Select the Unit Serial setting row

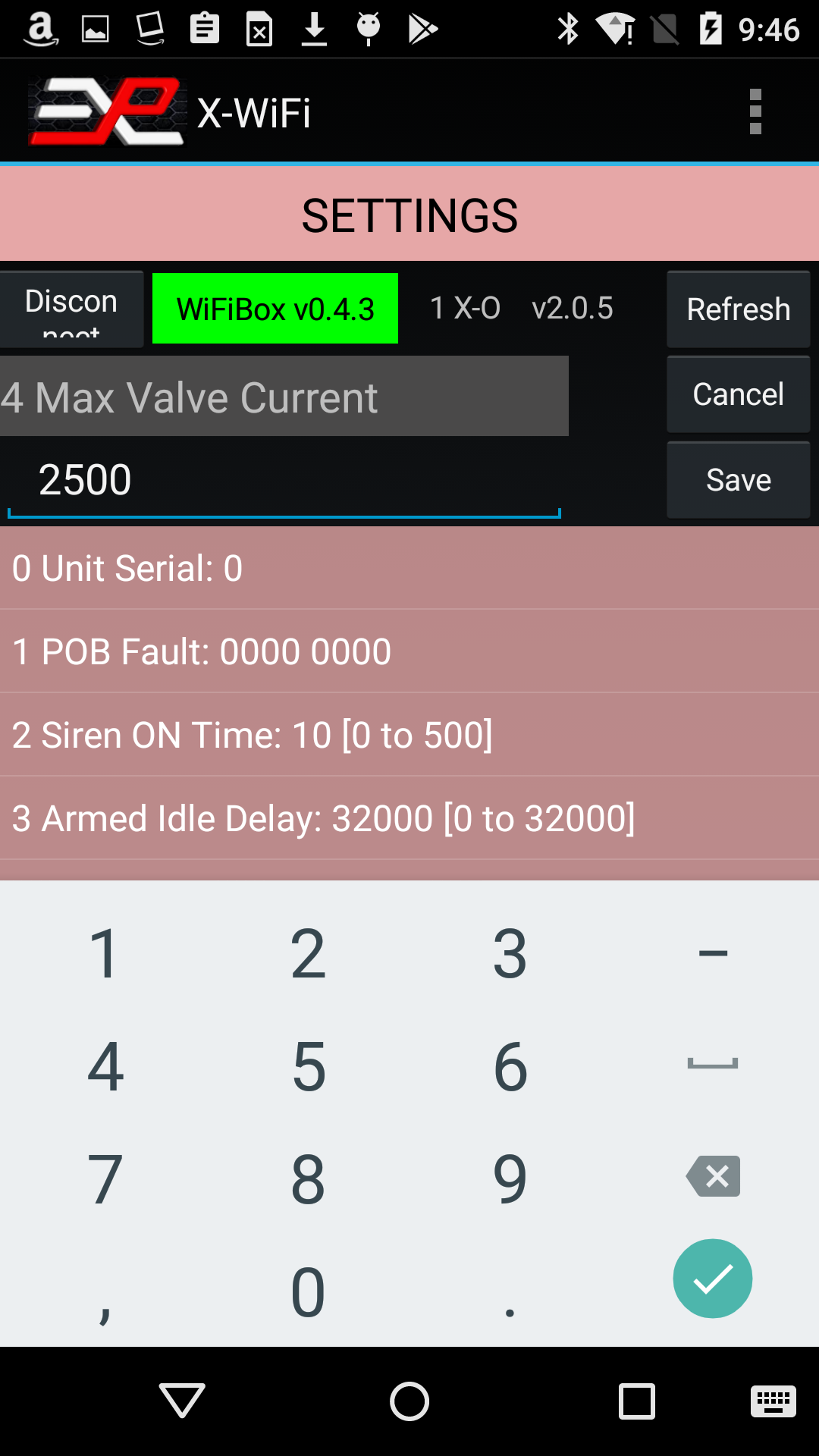tap(409, 568)
